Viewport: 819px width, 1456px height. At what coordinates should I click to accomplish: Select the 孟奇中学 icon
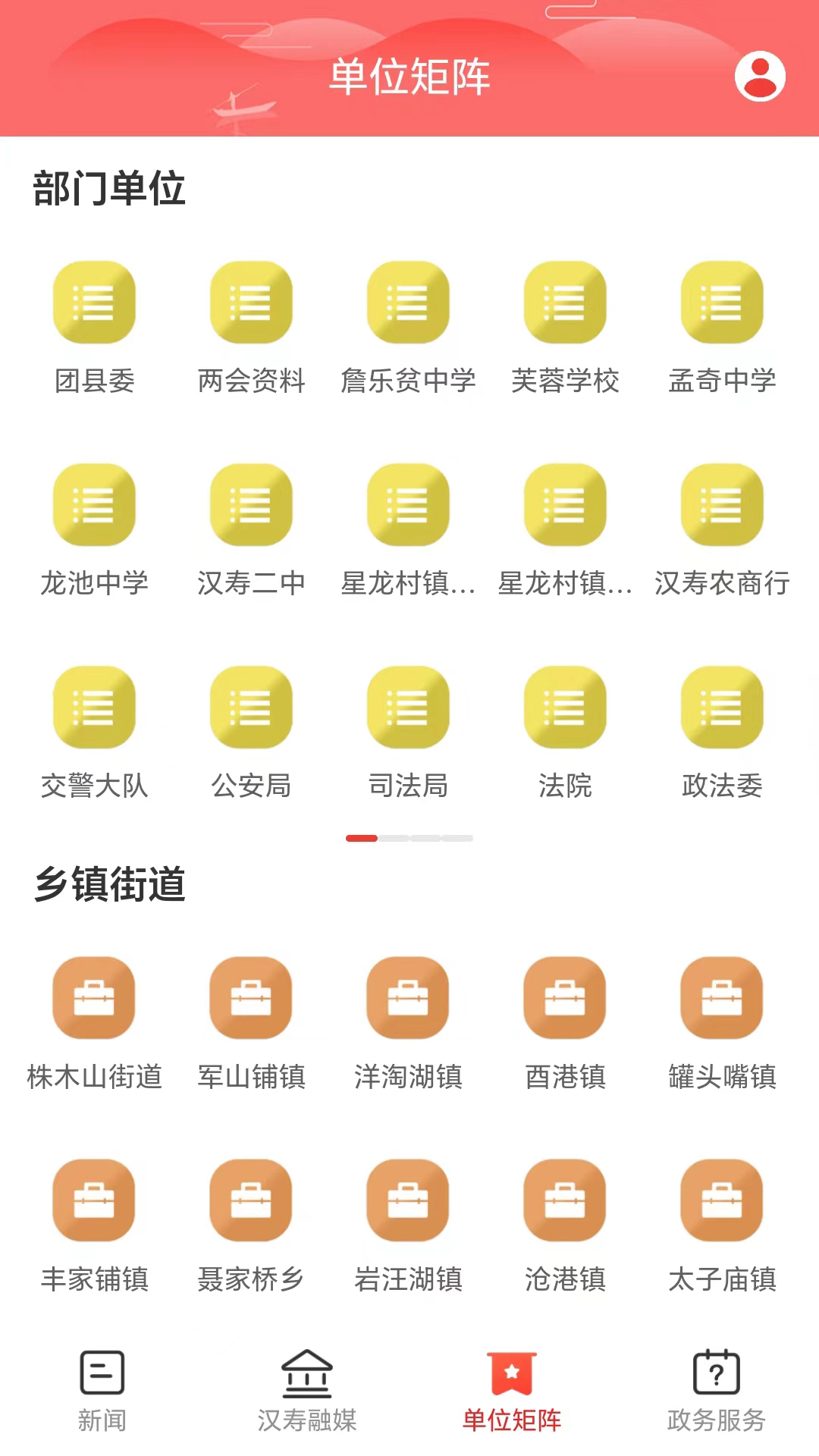point(721,302)
